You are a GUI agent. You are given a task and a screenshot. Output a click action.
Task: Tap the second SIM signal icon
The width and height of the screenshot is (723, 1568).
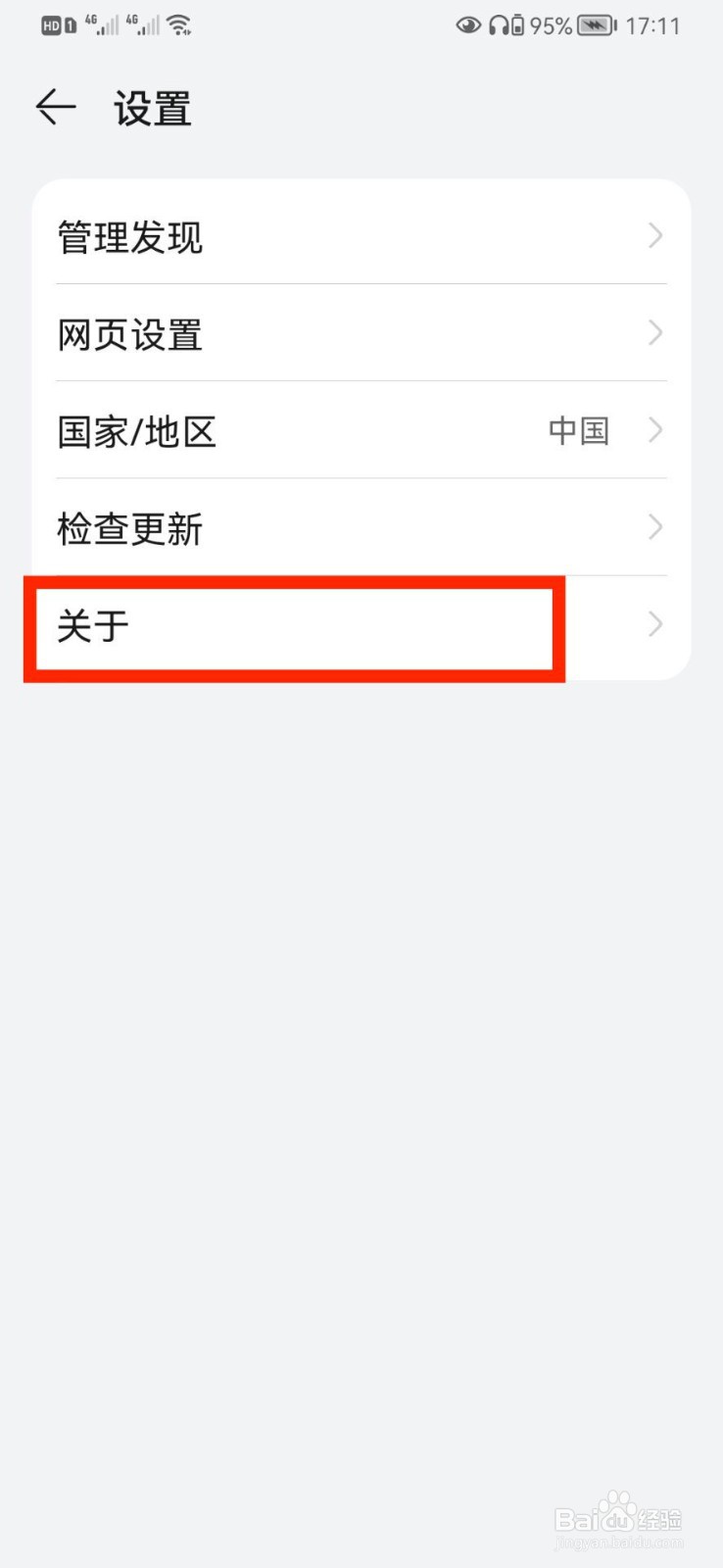click(143, 24)
